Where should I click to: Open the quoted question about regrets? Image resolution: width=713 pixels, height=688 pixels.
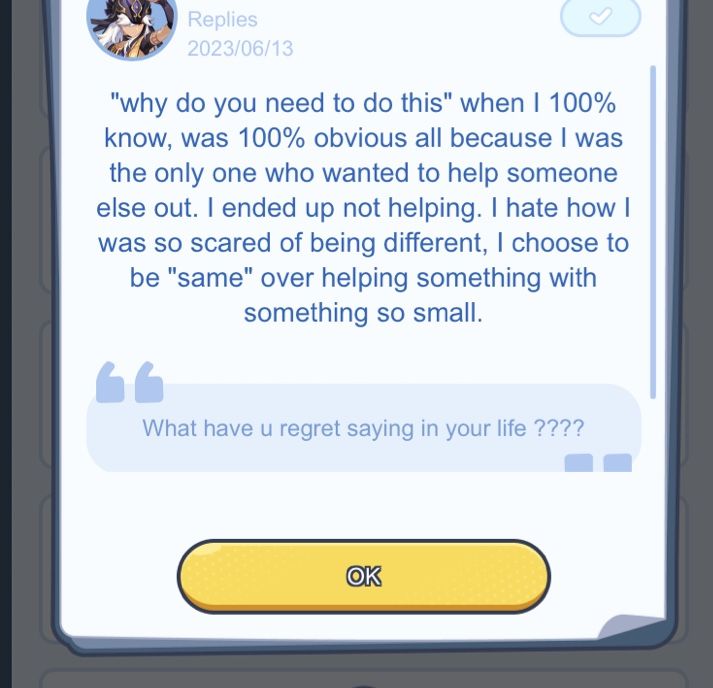click(363, 428)
